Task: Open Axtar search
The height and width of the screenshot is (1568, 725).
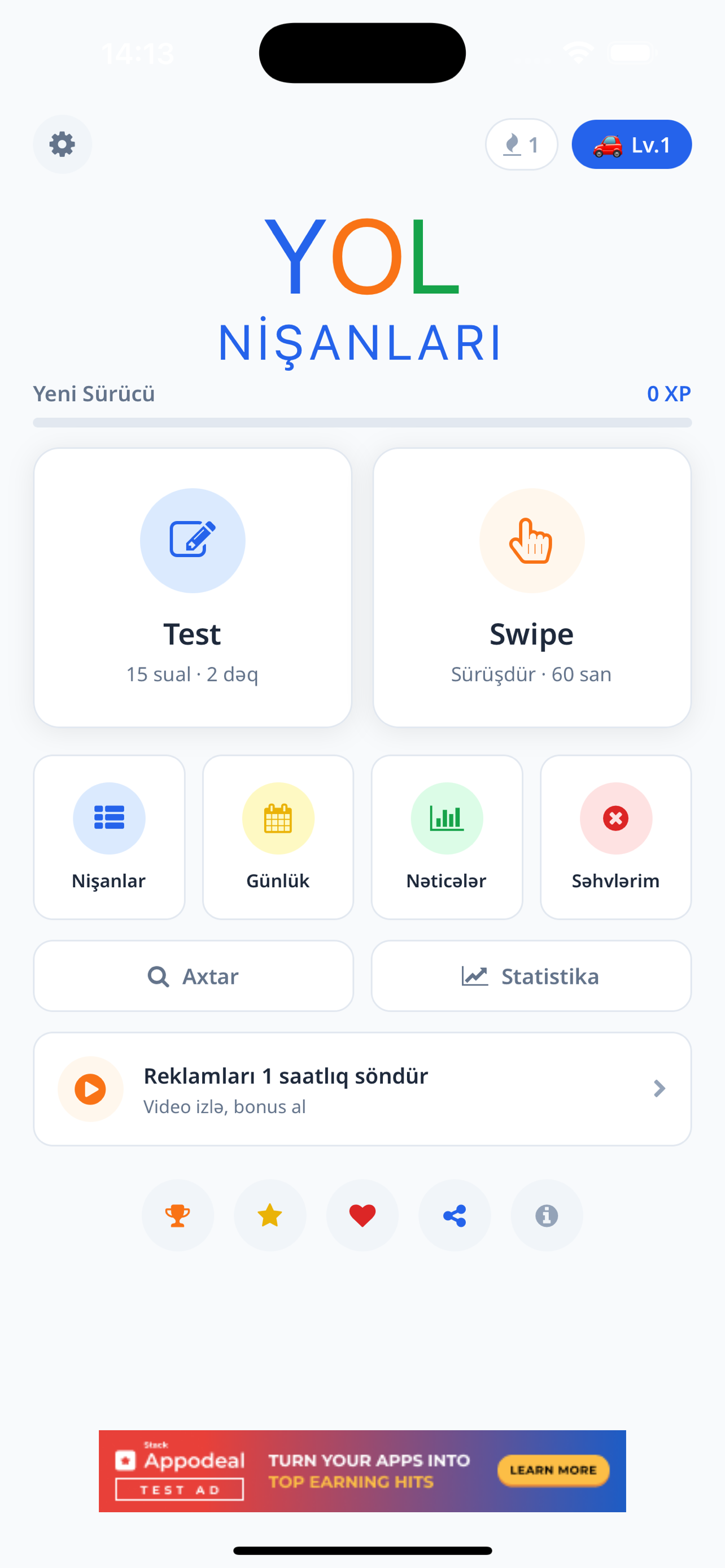Action: point(193,976)
